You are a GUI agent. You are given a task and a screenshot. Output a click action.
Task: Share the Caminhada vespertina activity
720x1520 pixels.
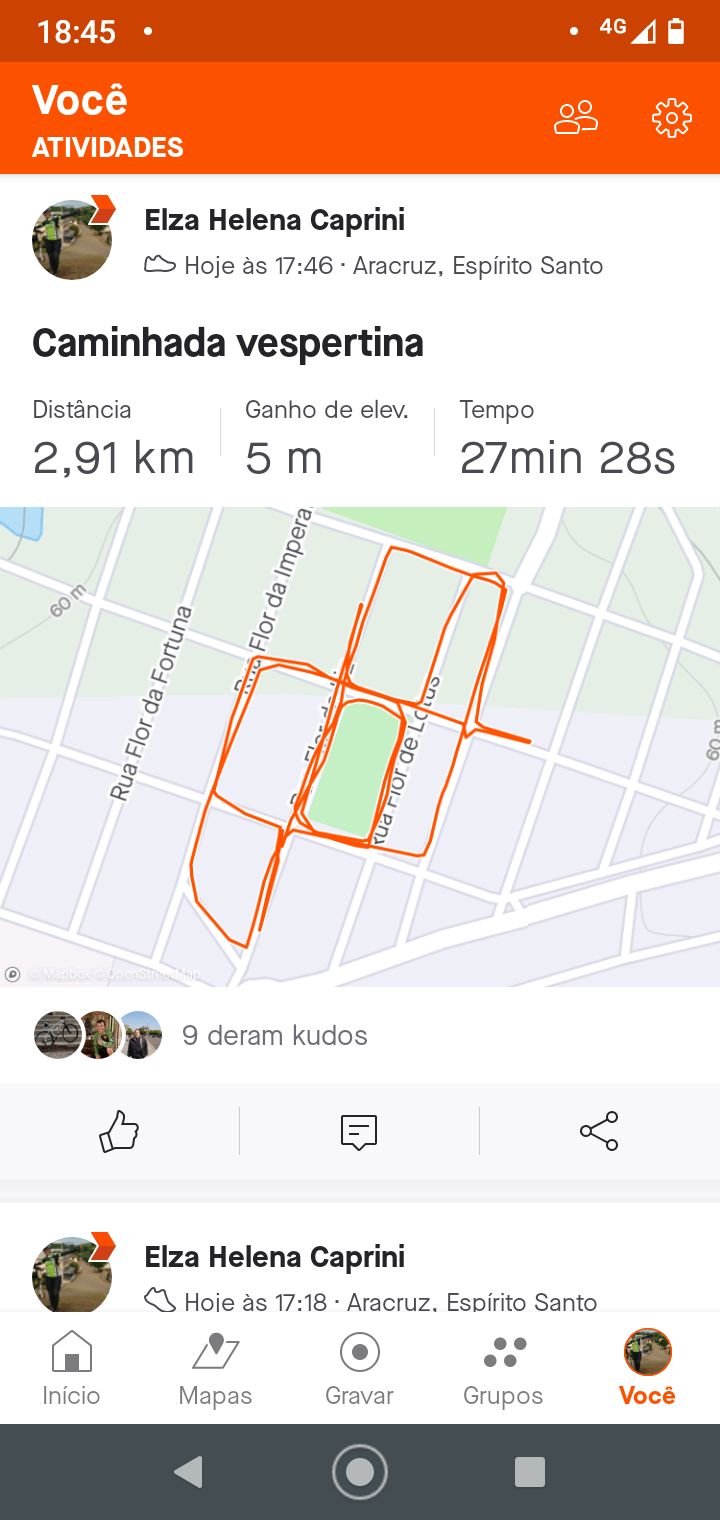(x=599, y=1131)
